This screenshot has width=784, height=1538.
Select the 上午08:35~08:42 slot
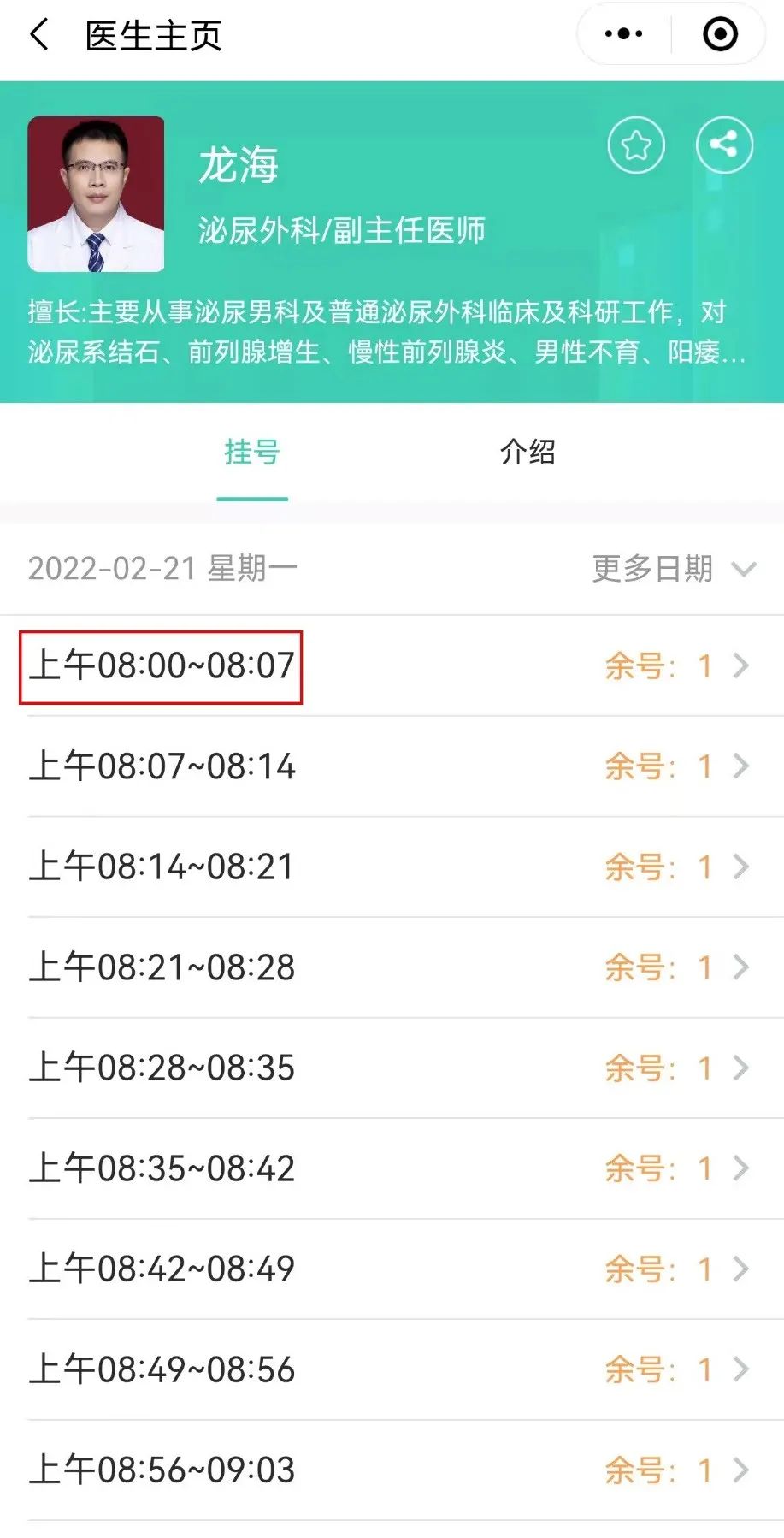click(x=392, y=1168)
